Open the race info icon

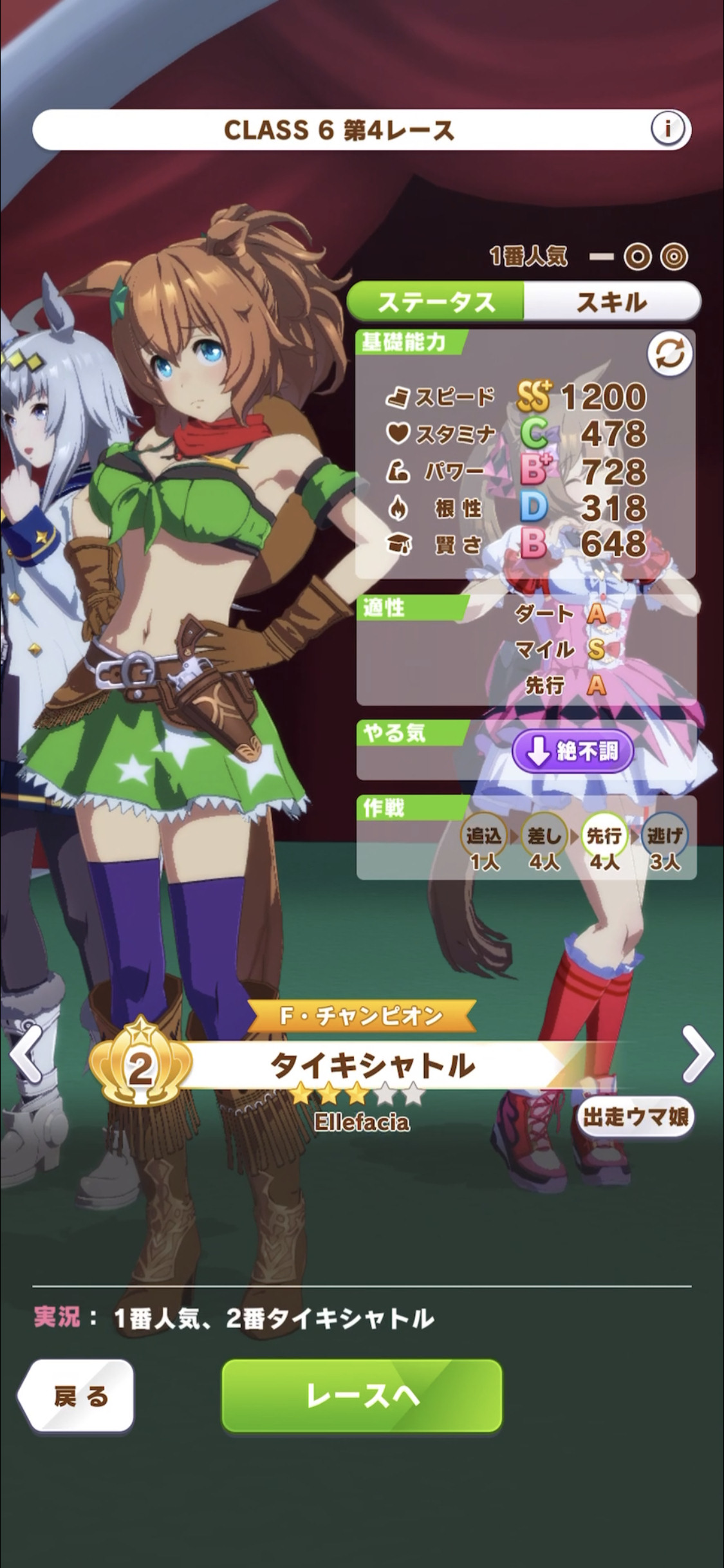point(667,129)
